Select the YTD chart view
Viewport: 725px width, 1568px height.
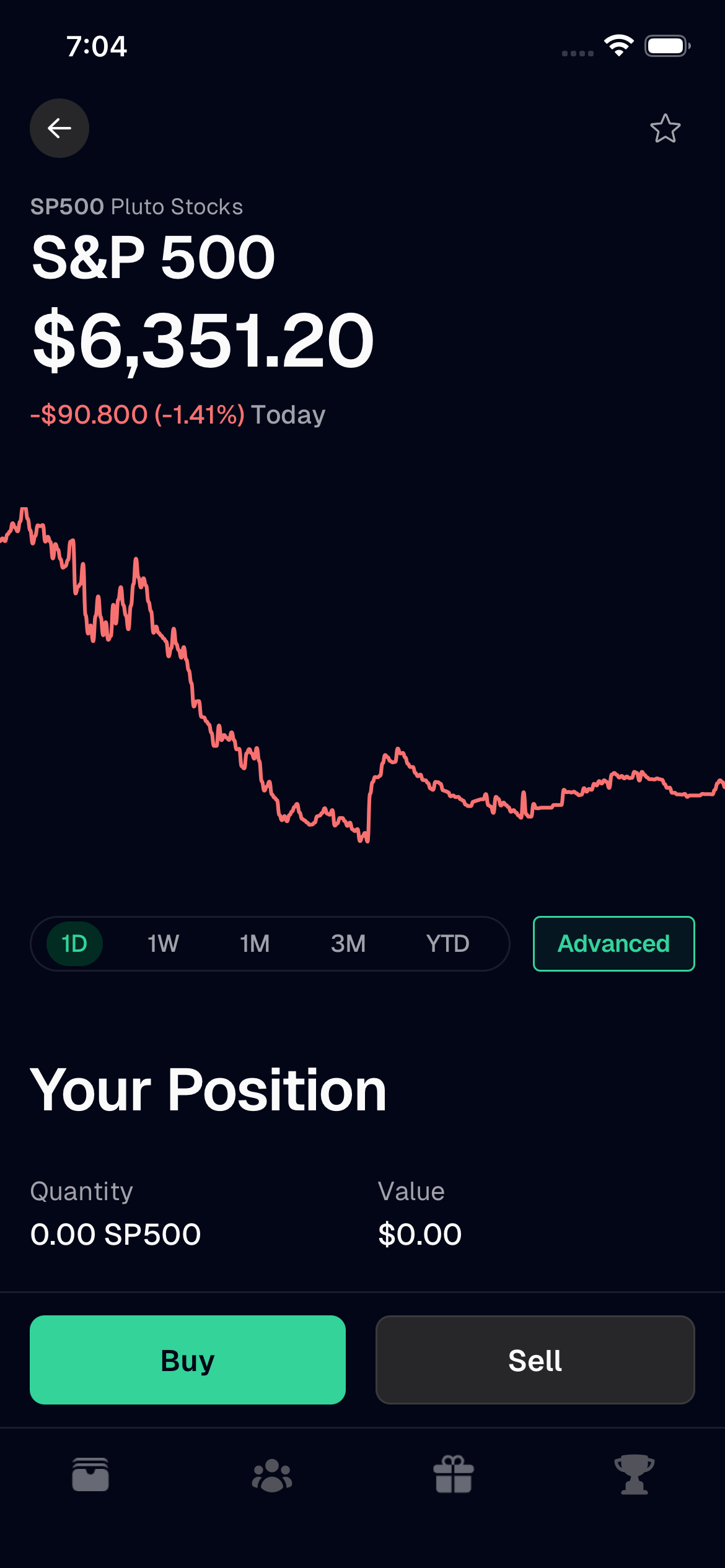[447, 943]
